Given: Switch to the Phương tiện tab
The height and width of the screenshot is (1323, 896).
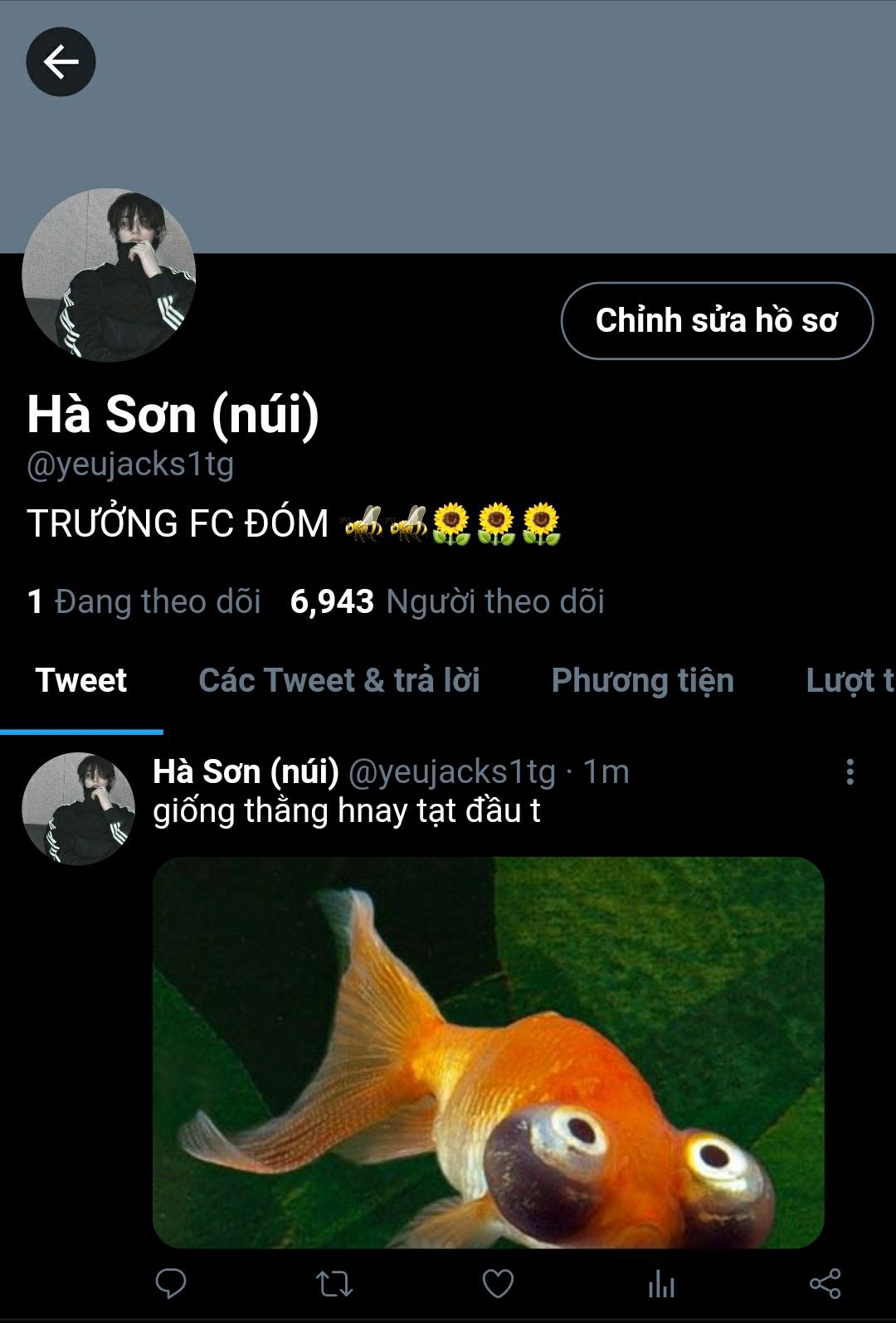Looking at the screenshot, I should [642, 681].
